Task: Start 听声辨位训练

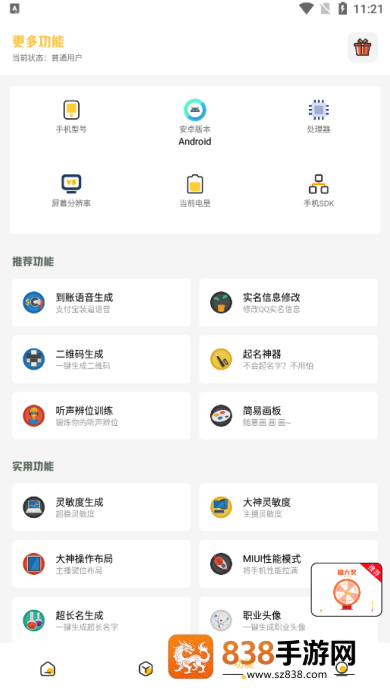Action: [x=101, y=416]
